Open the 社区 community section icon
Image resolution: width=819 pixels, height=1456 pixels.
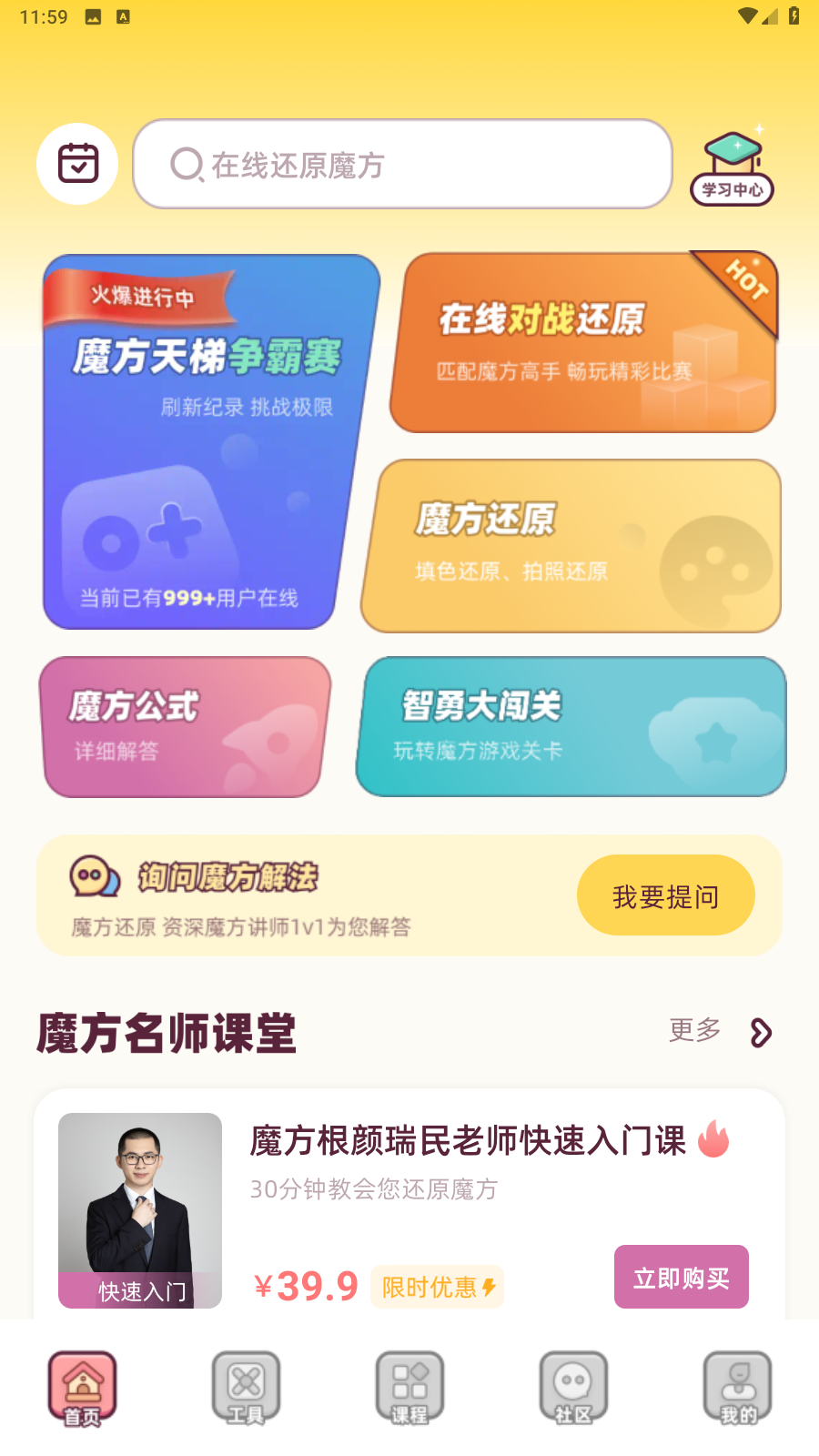pos(572,1386)
